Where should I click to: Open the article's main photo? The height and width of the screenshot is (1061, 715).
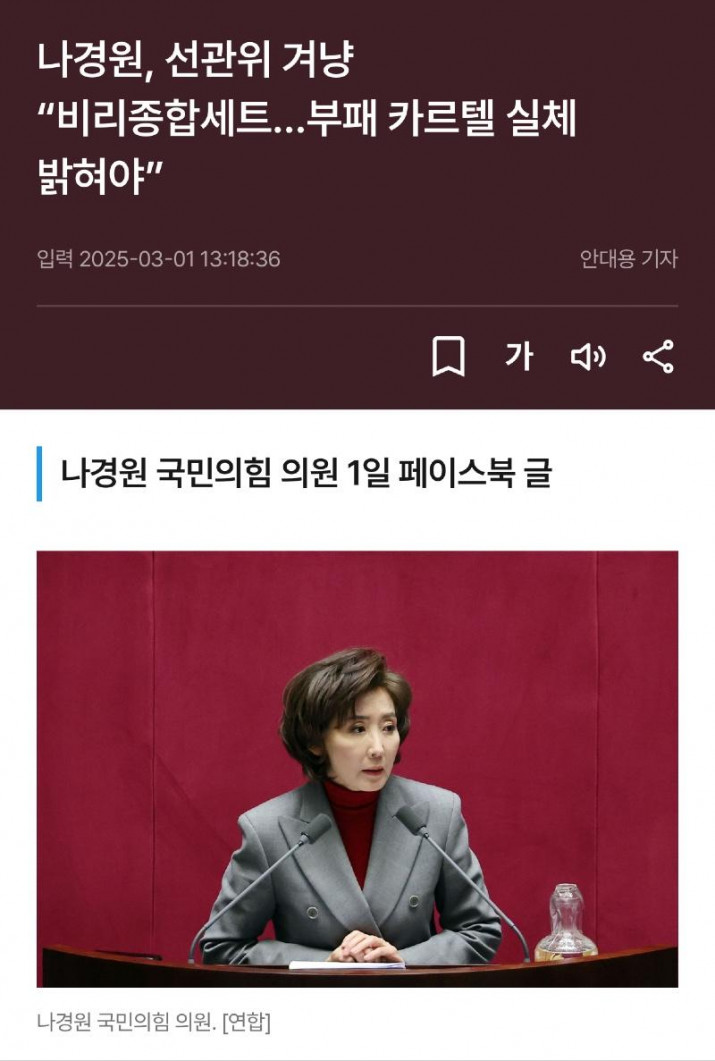tap(357, 770)
